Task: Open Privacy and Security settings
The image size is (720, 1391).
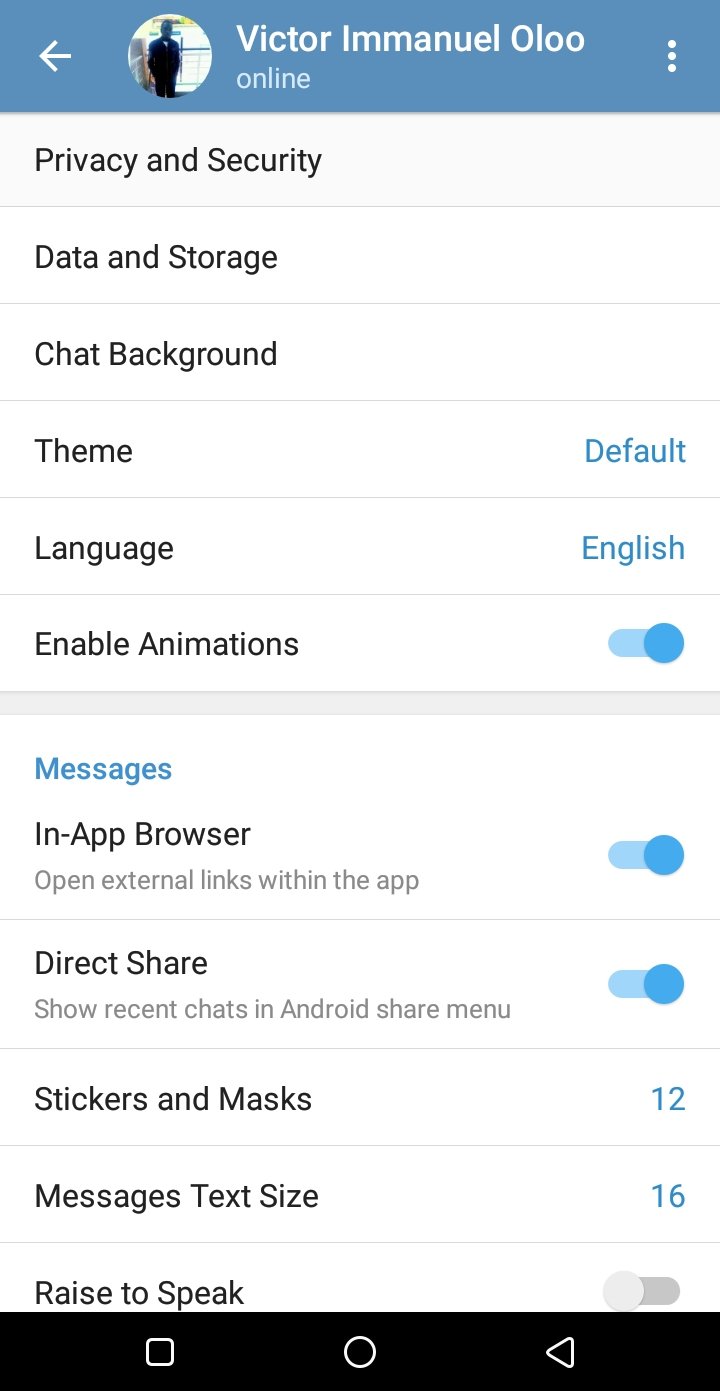Action: click(x=360, y=160)
